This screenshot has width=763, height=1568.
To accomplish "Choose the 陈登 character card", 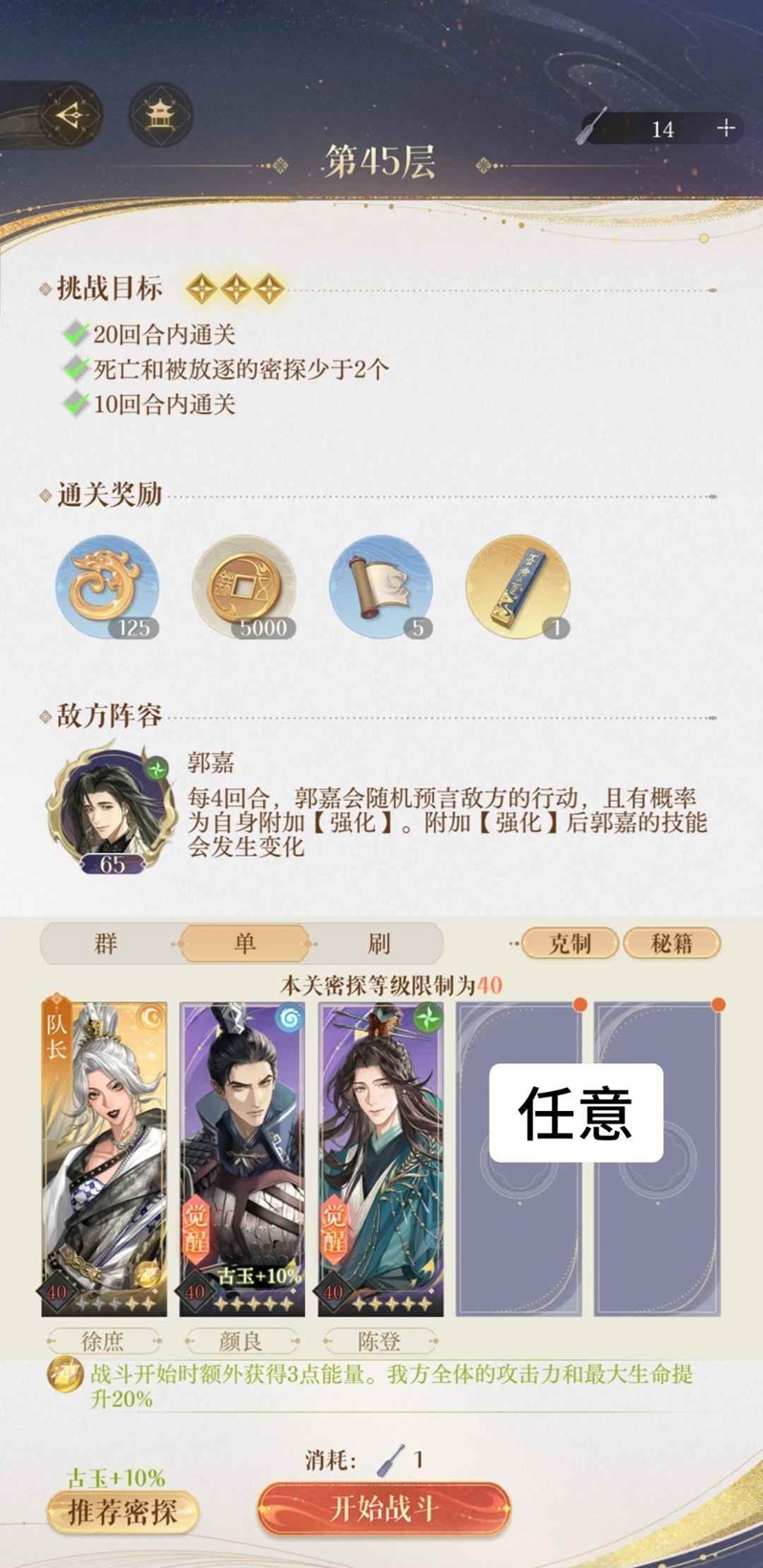I will 381,1159.
